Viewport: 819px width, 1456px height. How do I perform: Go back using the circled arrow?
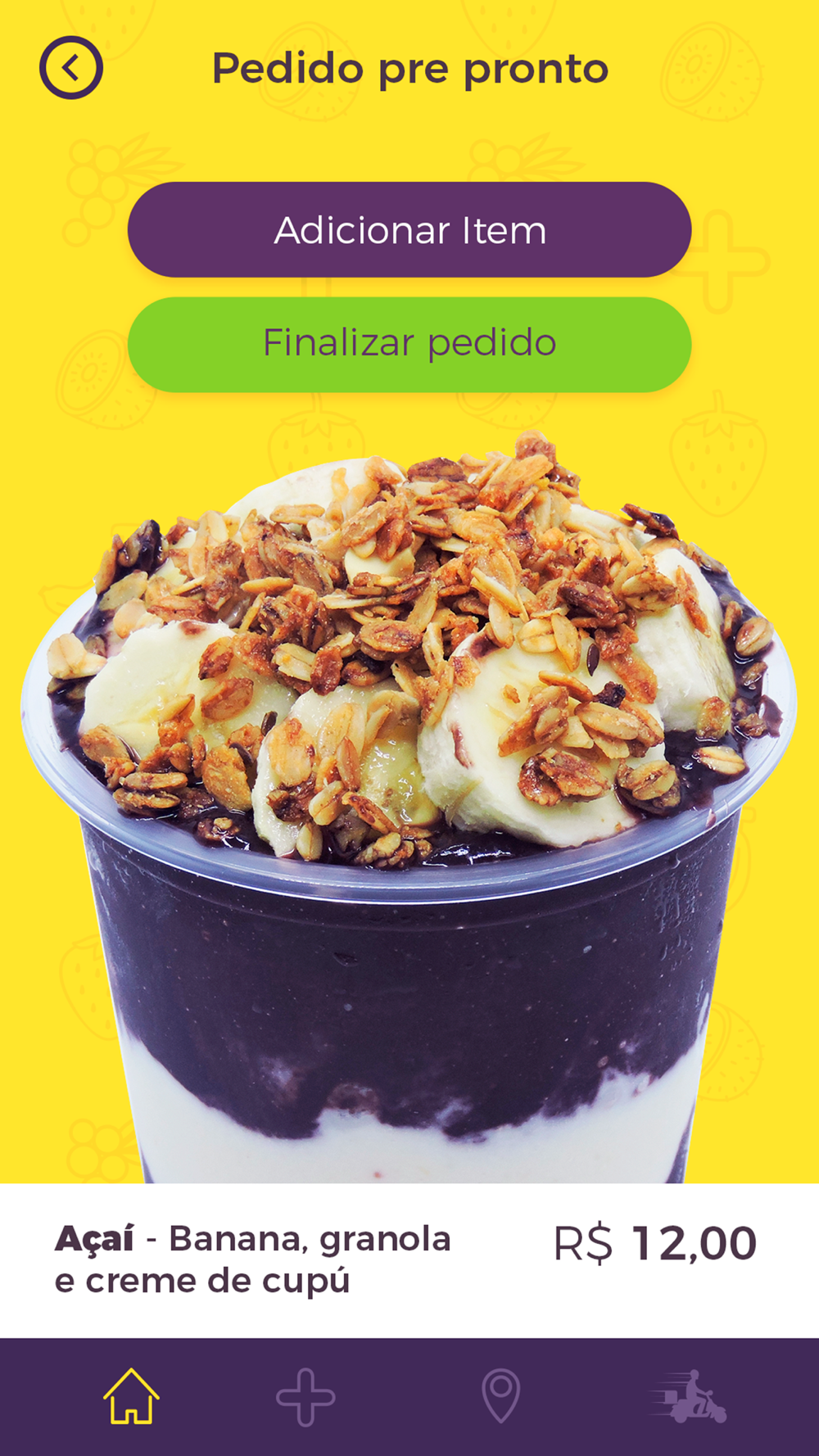coord(71,68)
